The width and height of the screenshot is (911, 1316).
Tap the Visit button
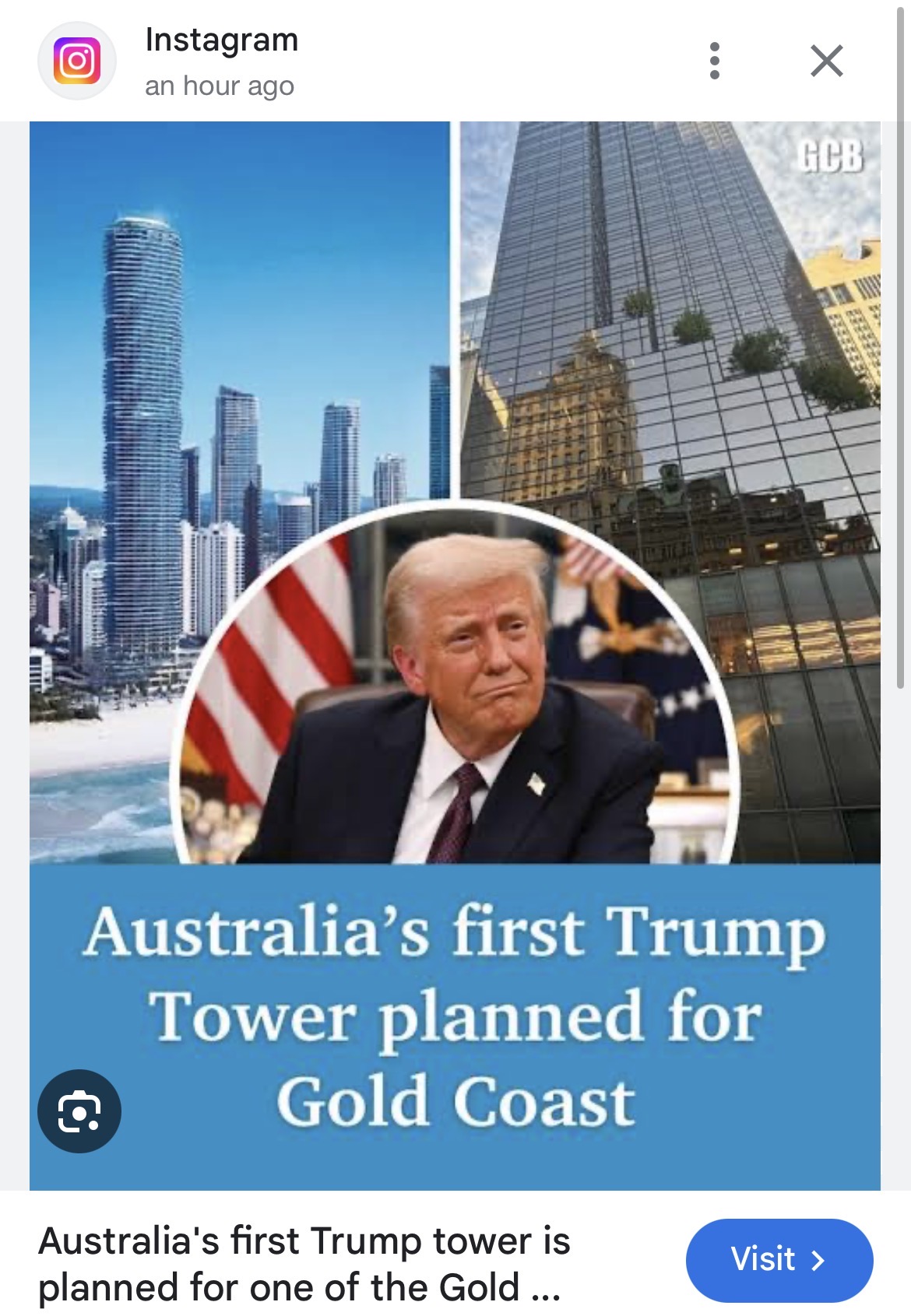coord(779,1259)
